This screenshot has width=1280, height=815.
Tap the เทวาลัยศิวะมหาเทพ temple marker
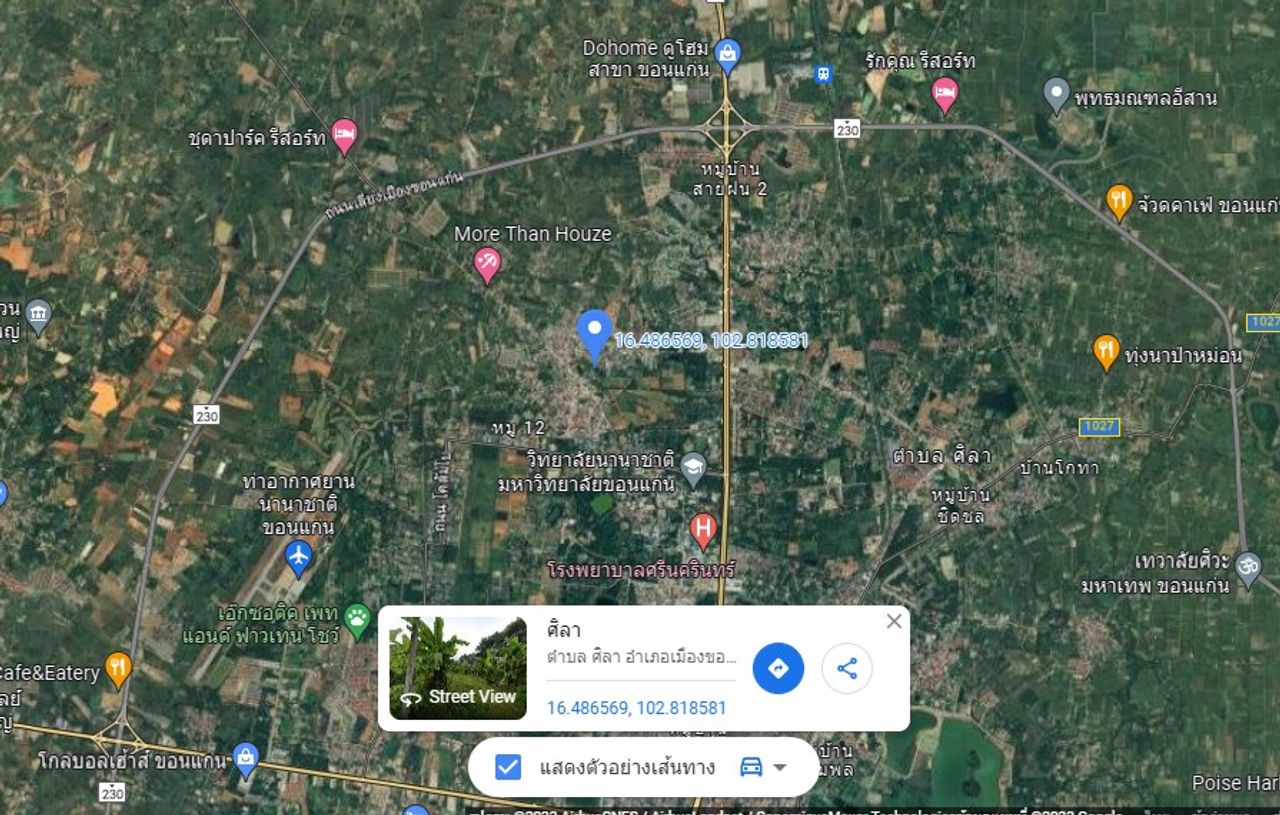point(1247,567)
